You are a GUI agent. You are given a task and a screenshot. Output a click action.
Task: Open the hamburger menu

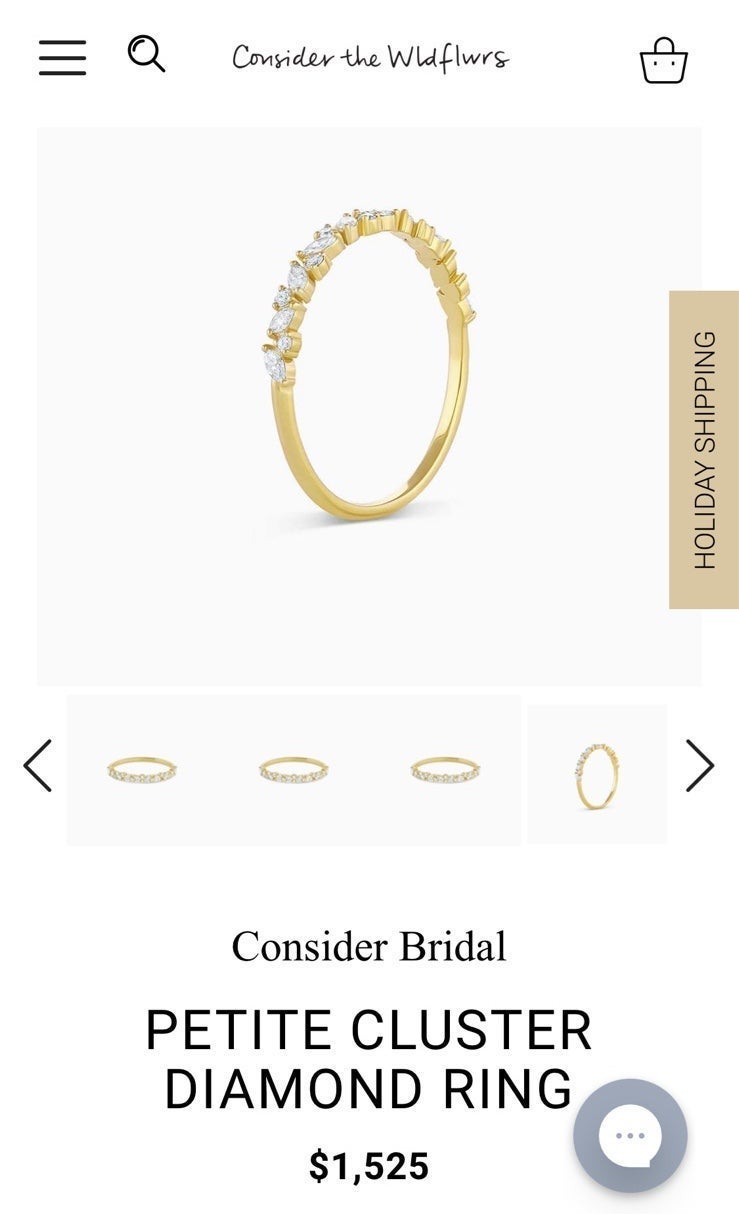point(62,58)
